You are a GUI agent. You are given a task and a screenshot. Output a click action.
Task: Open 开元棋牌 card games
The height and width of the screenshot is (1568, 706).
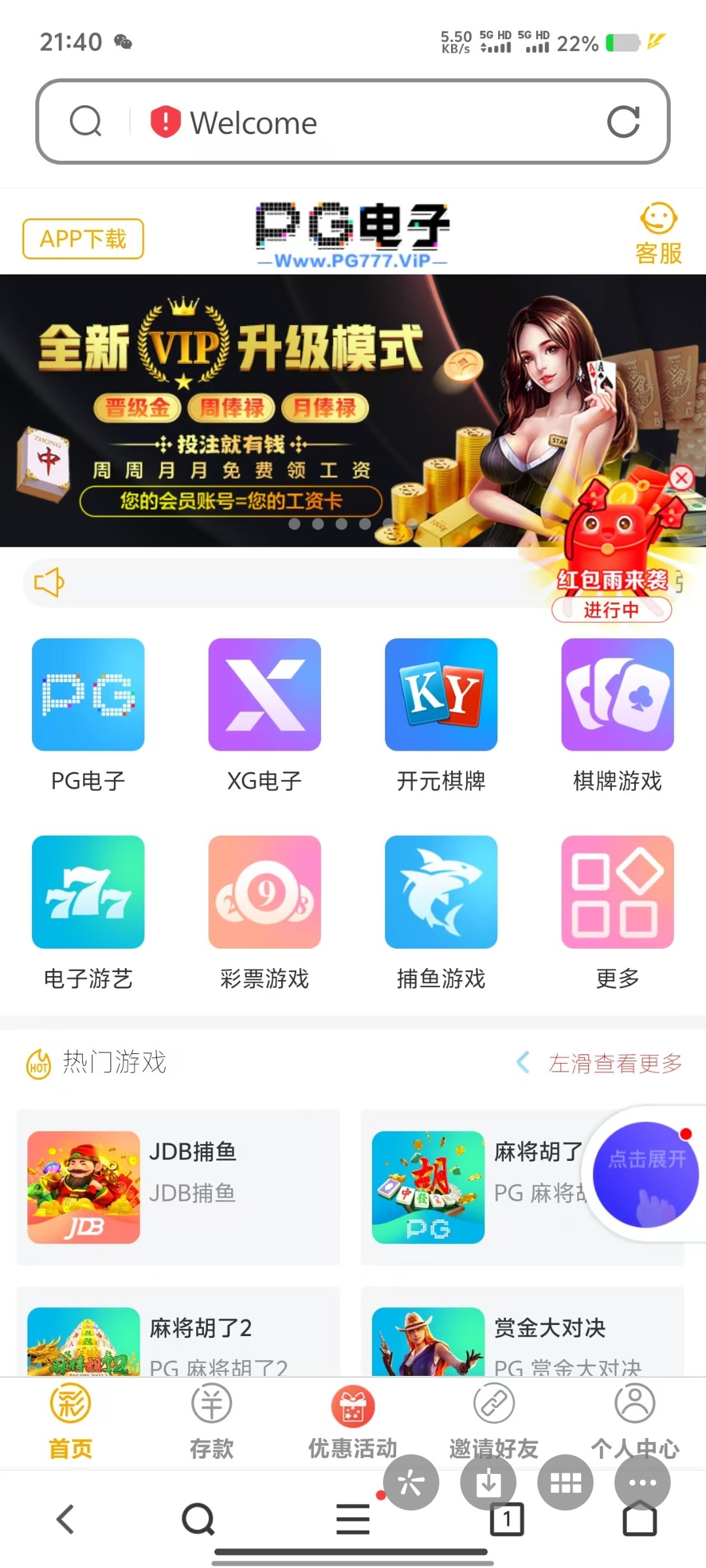pos(441,696)
